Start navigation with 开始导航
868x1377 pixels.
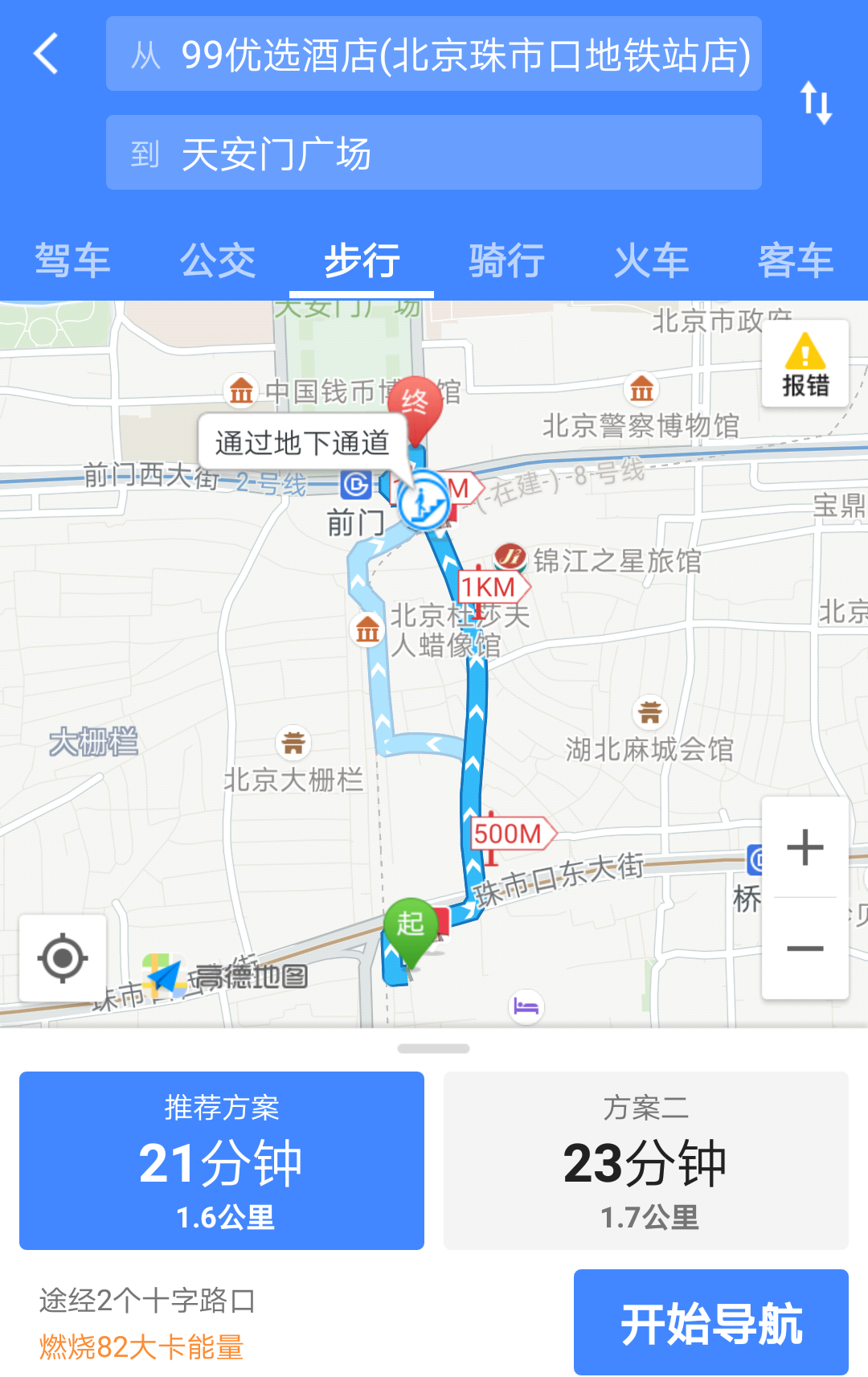[x=710, y=1322]
